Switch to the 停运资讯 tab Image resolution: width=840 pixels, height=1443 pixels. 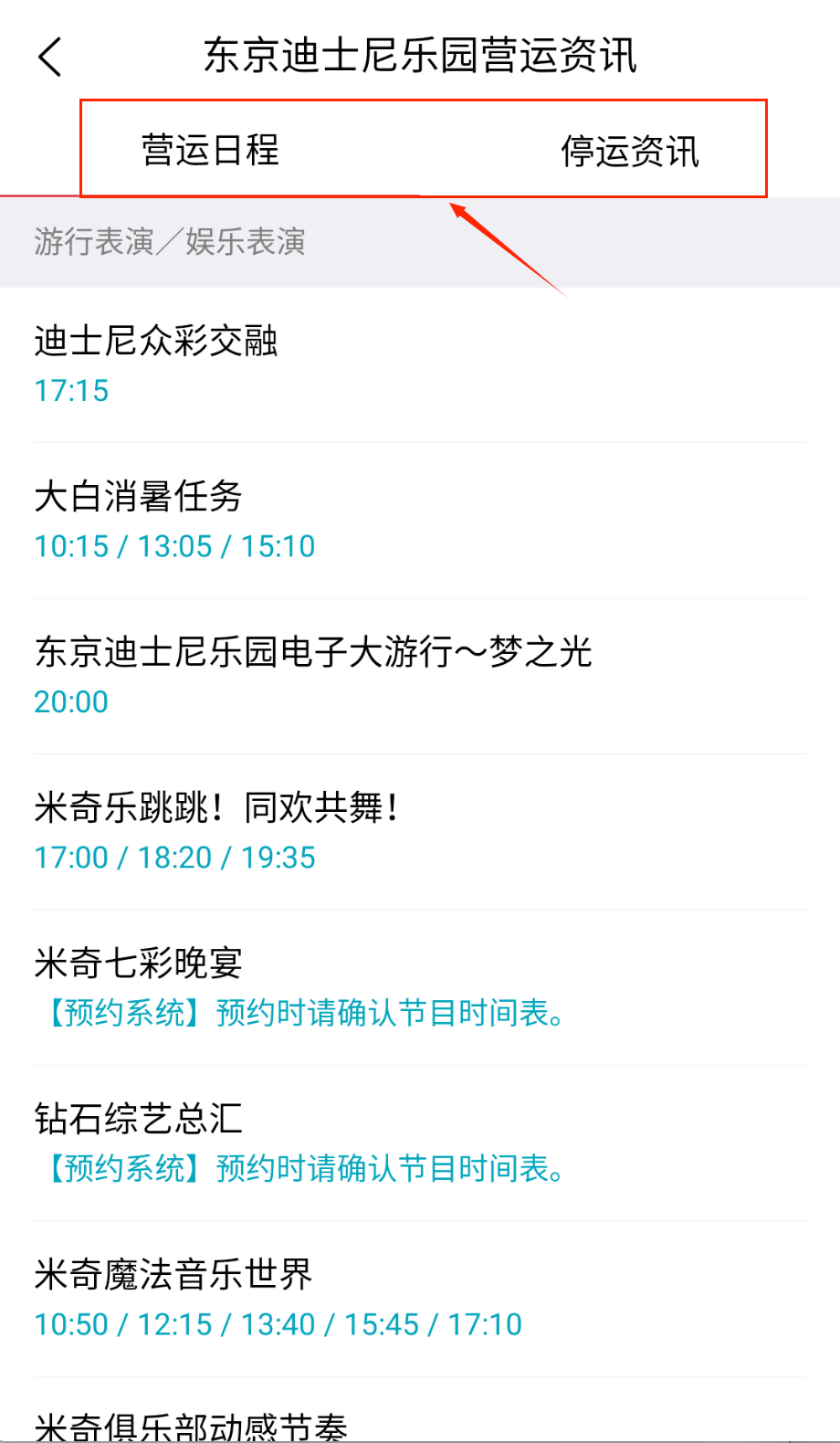tap(629, 152)
